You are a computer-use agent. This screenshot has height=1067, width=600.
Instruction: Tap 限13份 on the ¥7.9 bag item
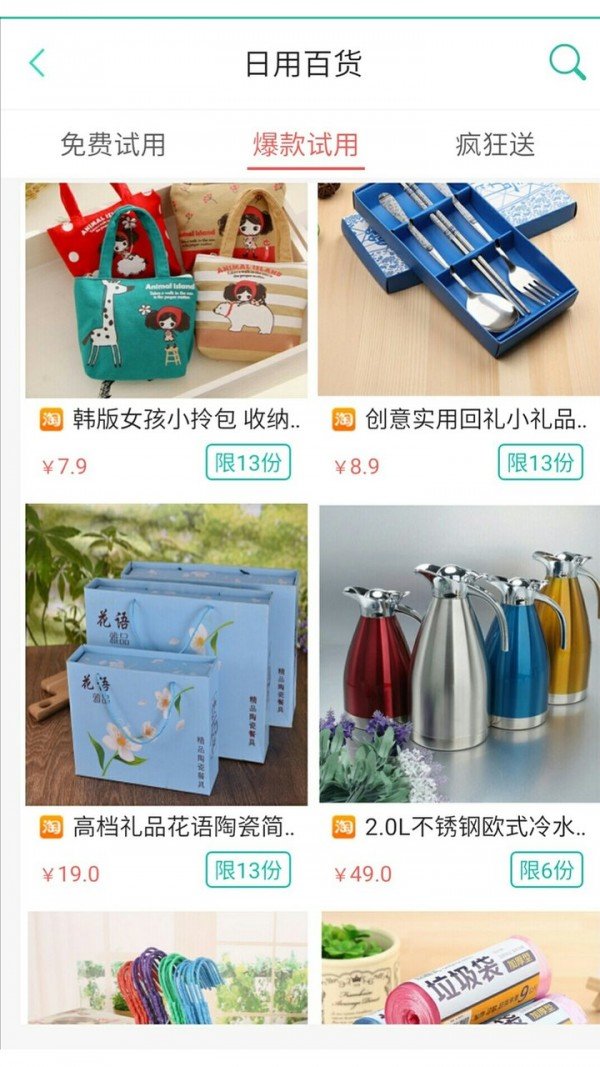(248, 463)
